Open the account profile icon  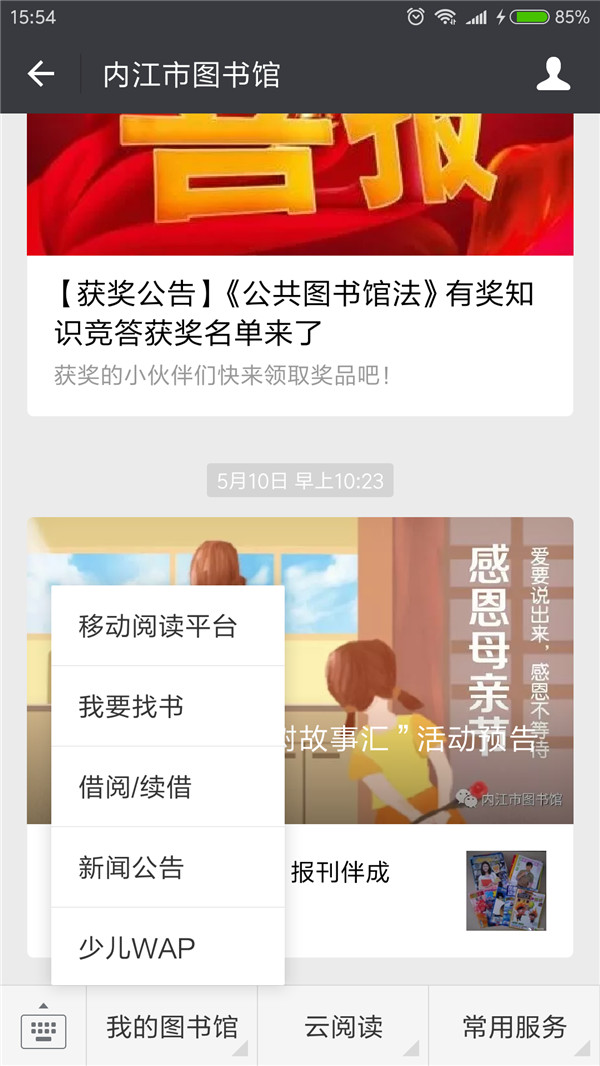tap(553, 73)
